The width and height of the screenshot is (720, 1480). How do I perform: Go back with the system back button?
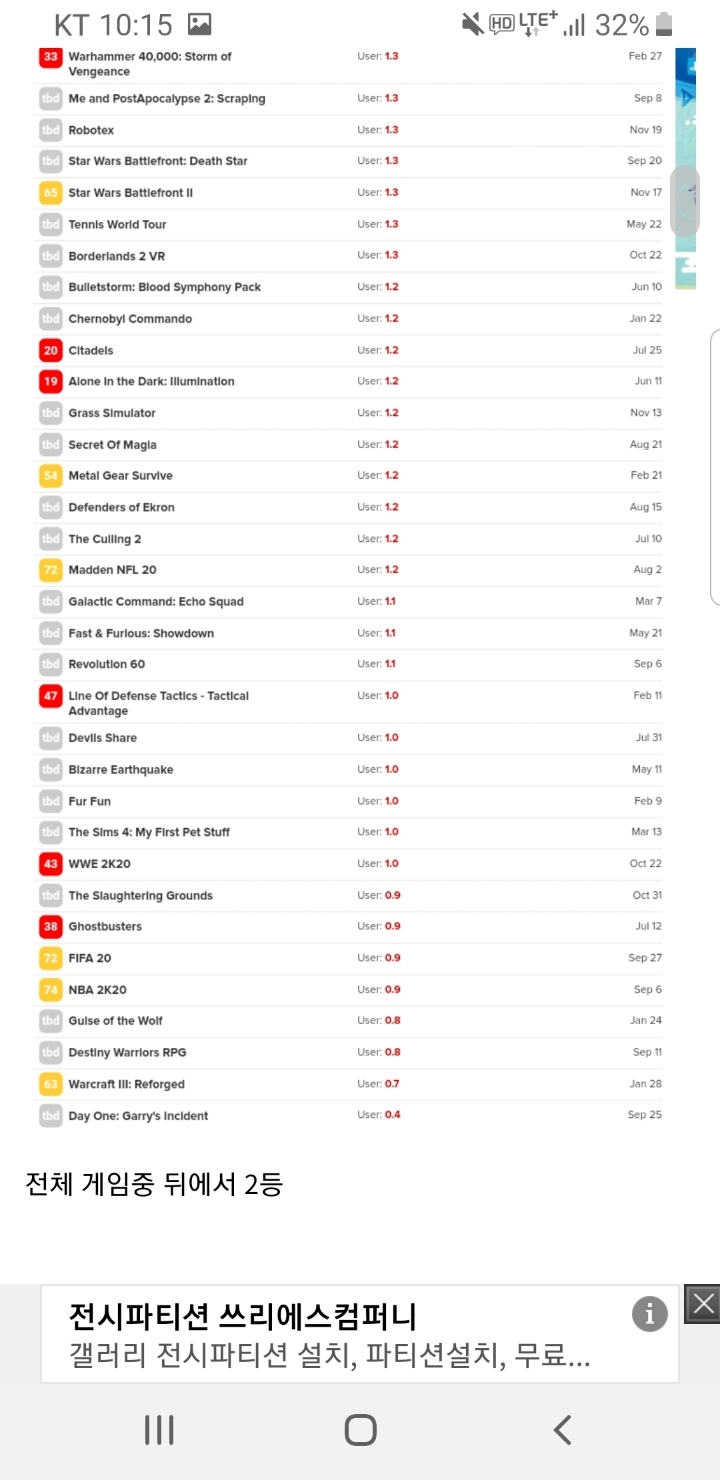click(x=562, y=1430)
